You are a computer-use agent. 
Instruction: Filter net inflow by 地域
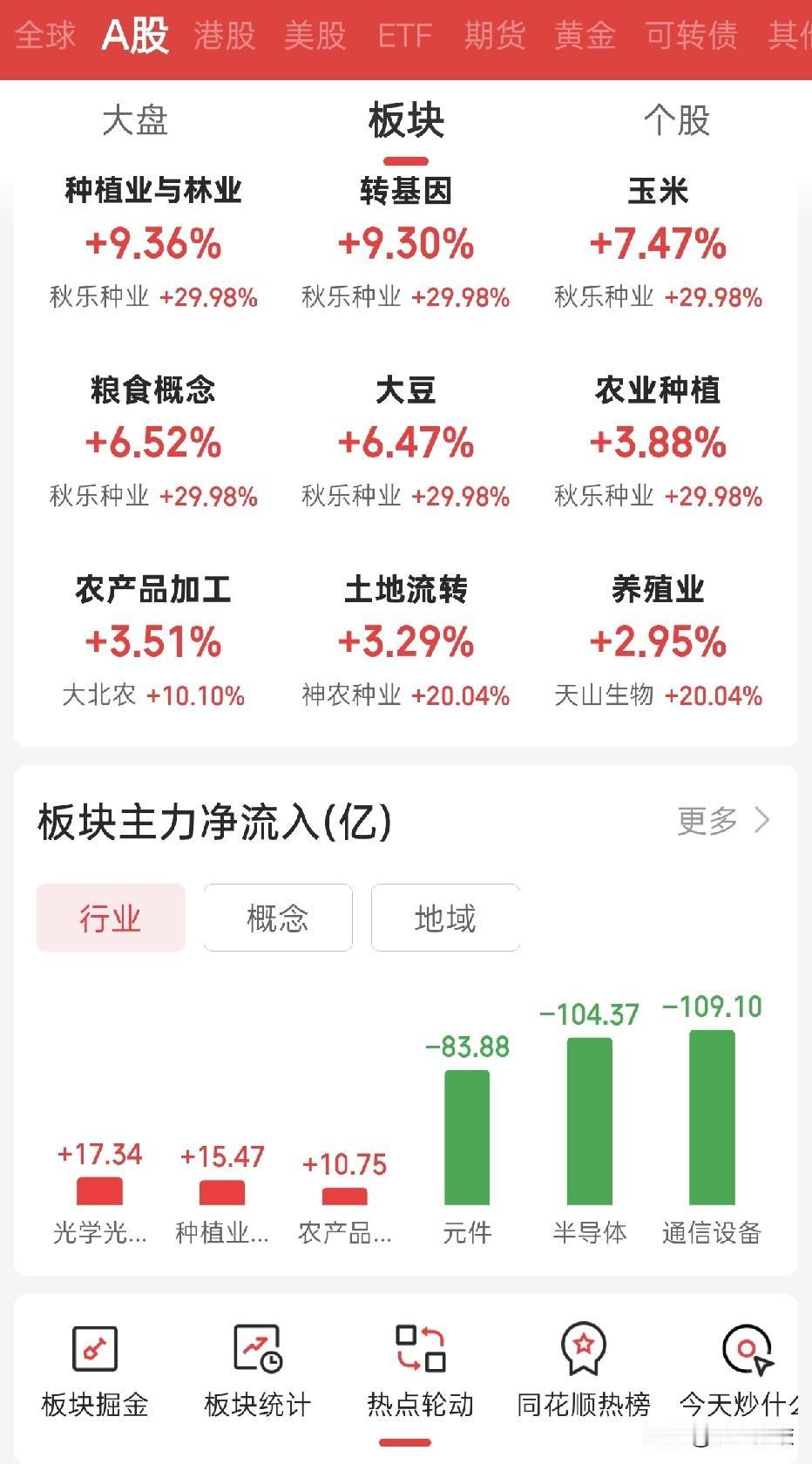tap(445, 918)
